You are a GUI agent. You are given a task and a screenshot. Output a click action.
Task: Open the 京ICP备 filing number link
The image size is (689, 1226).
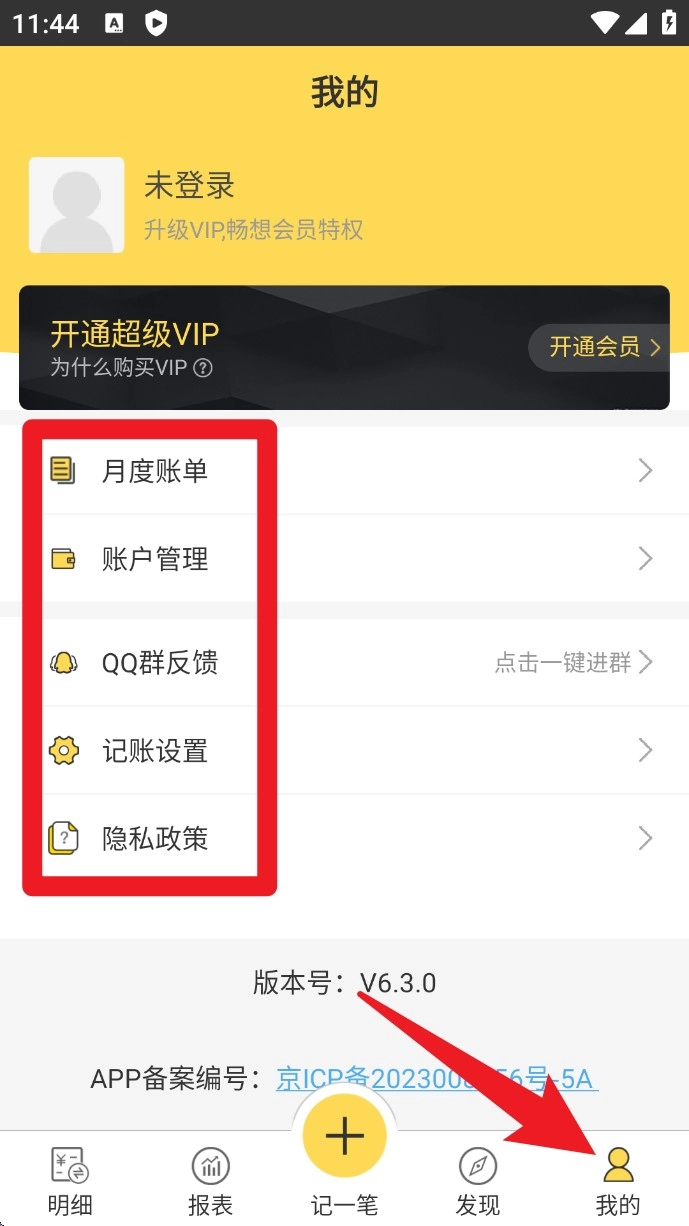tap(436, 1079)
